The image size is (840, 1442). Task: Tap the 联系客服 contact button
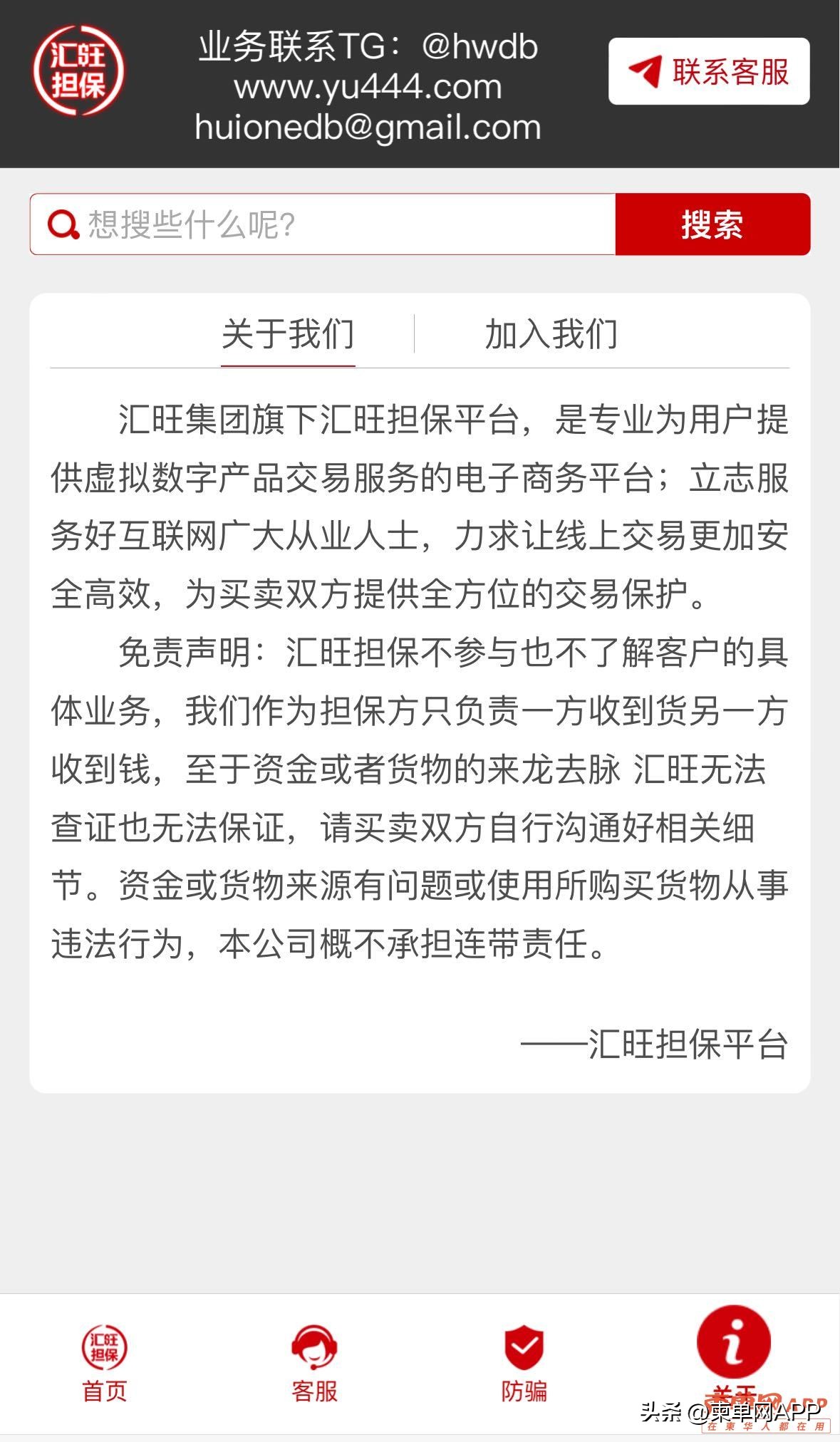coord(709,72)
